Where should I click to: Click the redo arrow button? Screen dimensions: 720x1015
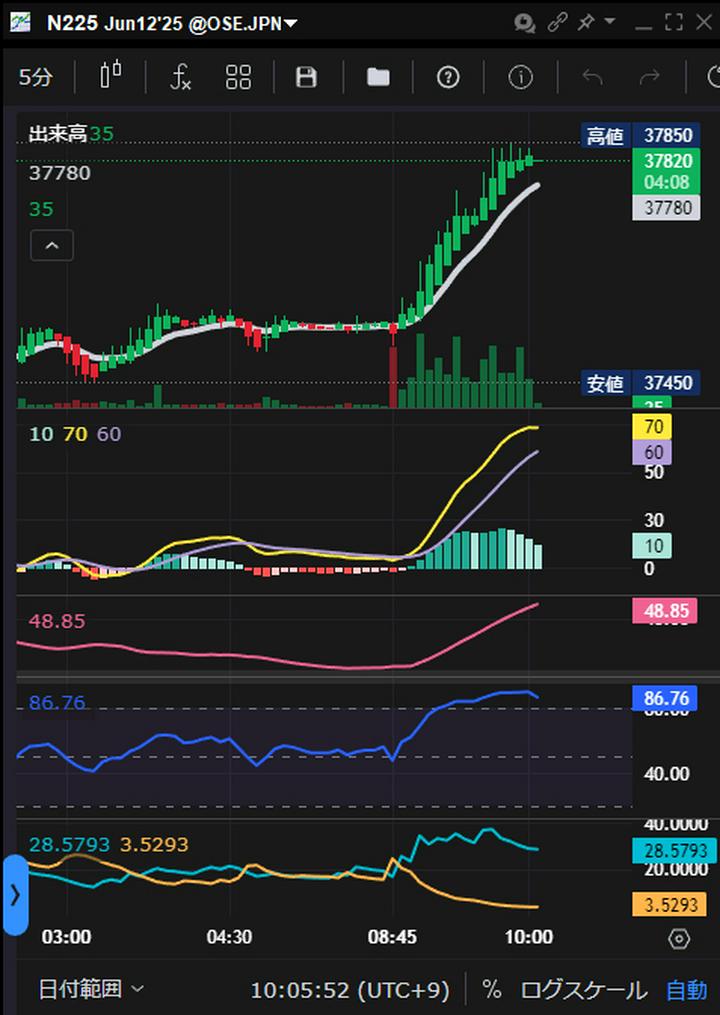pyautogui.click(x=650, y=77)
